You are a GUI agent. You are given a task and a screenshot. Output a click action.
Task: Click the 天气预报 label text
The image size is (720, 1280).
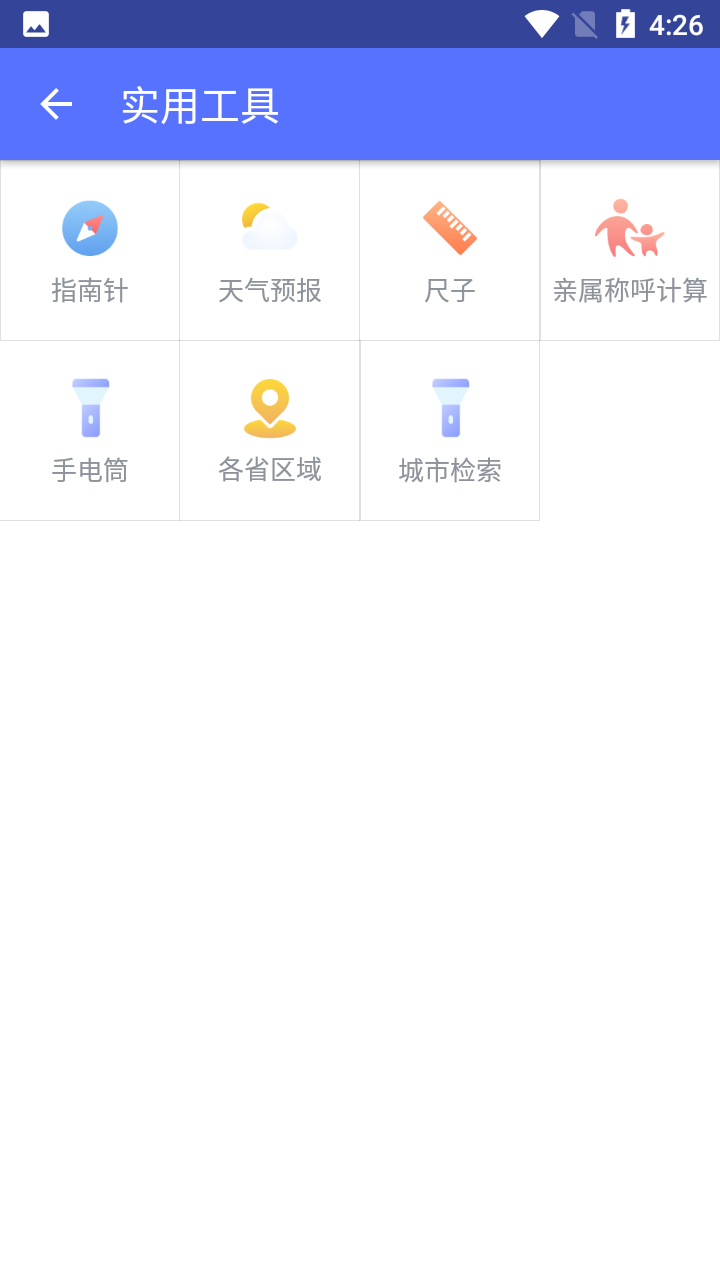269,291
